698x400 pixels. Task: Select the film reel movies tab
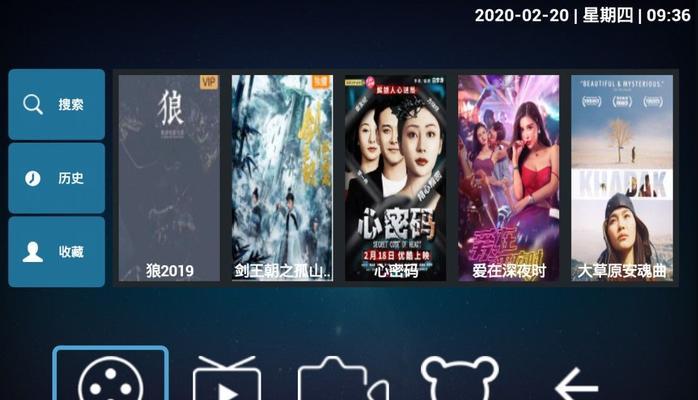coord(110,377)
